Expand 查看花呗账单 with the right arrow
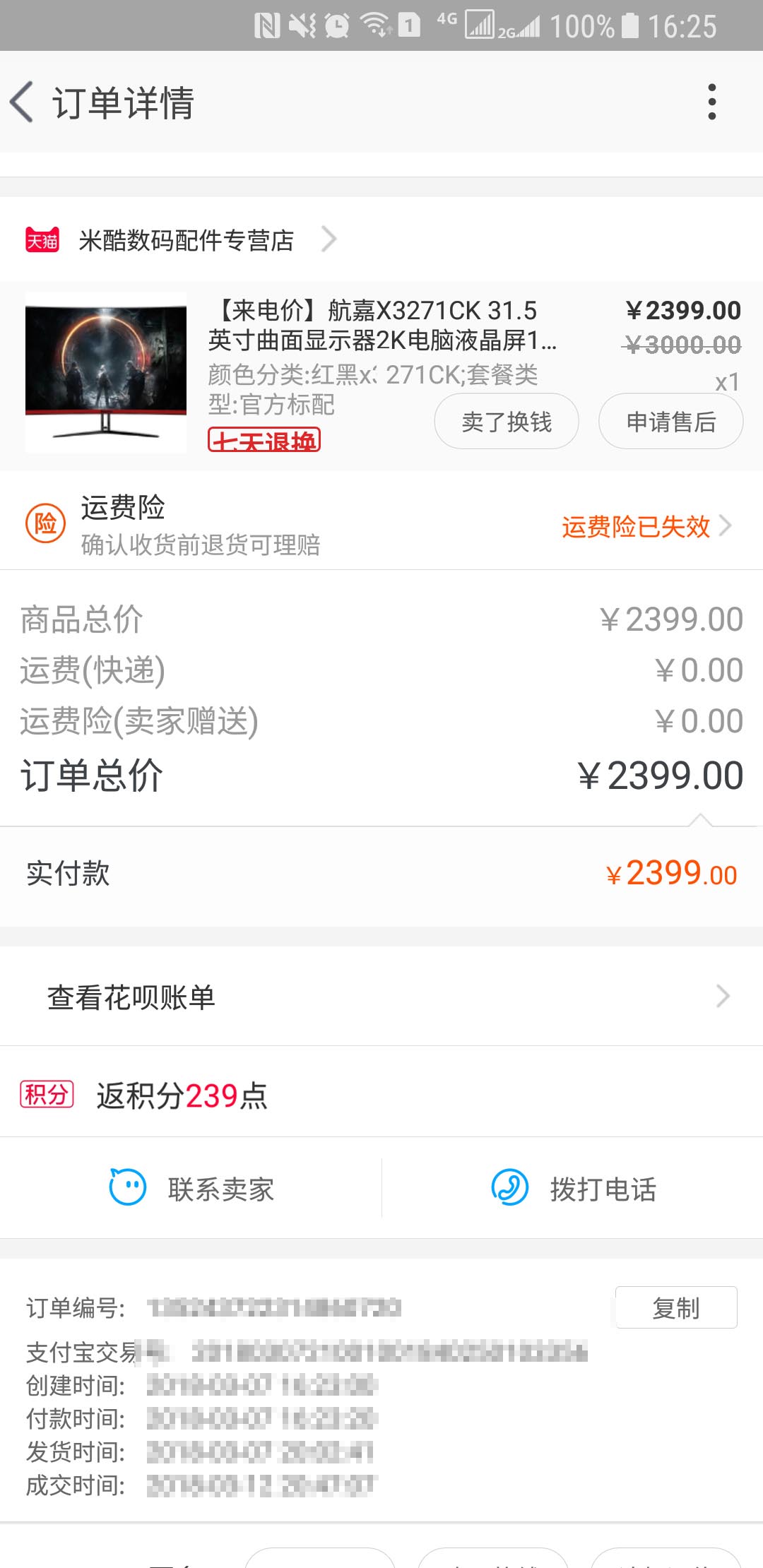763x1568 pixels. (722, 997)
